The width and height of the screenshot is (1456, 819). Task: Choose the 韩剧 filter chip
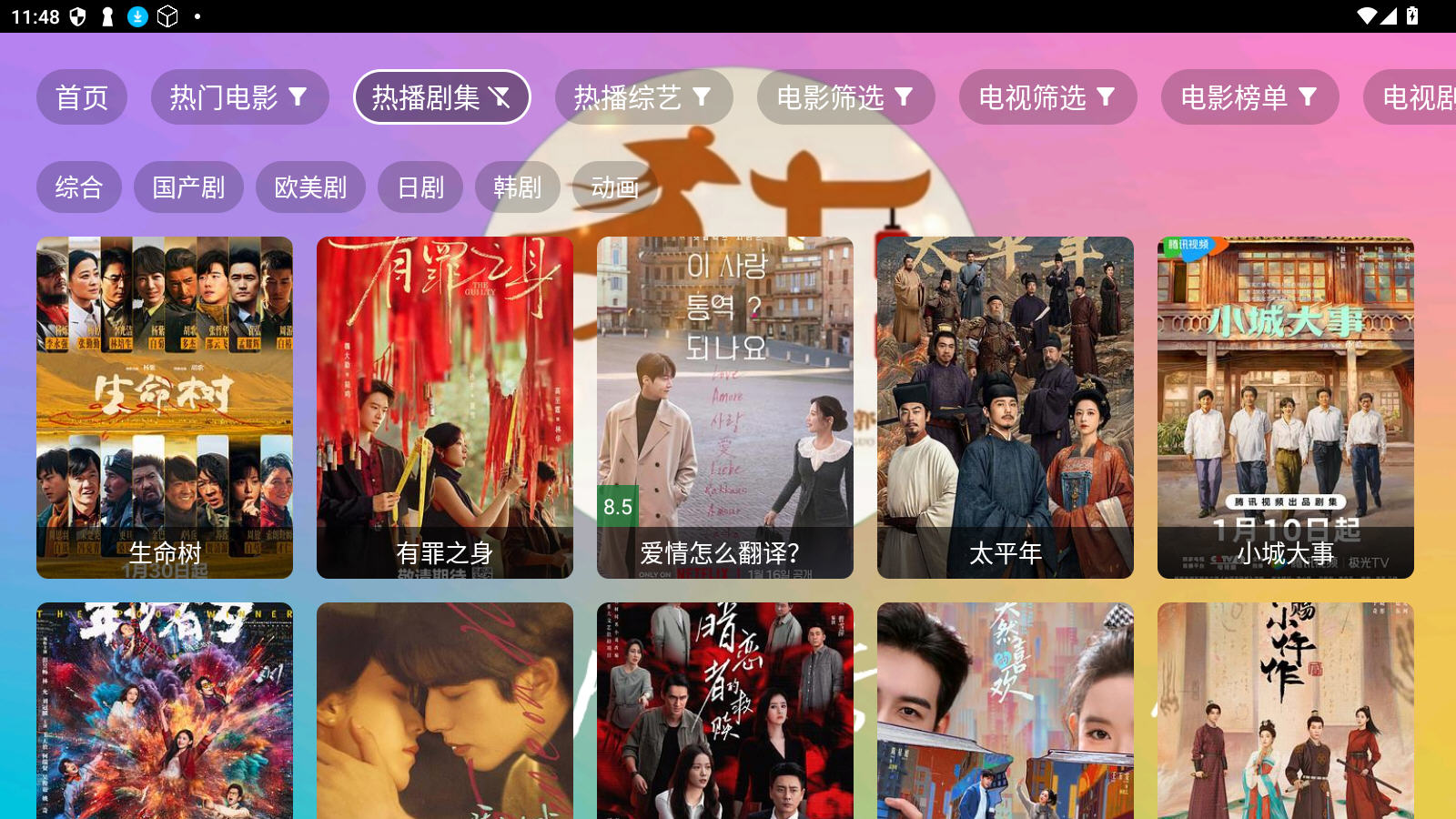point(517,187)
